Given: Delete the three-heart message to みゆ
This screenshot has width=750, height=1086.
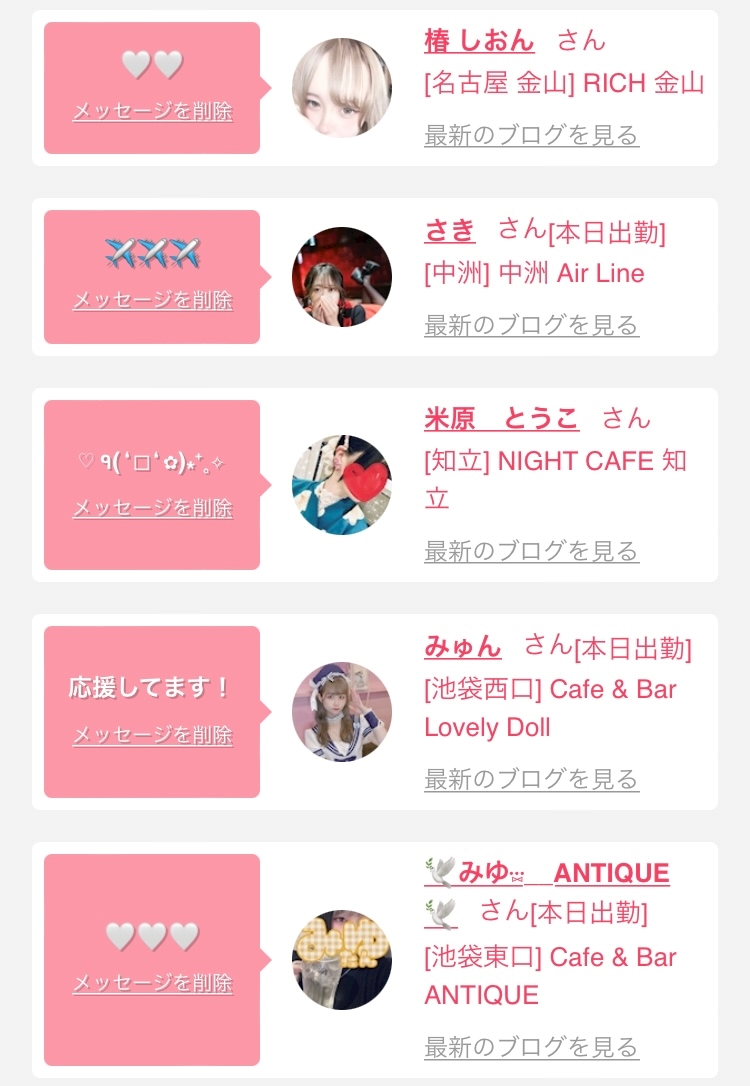Looking at the screenshot, I should click(152, 982).
